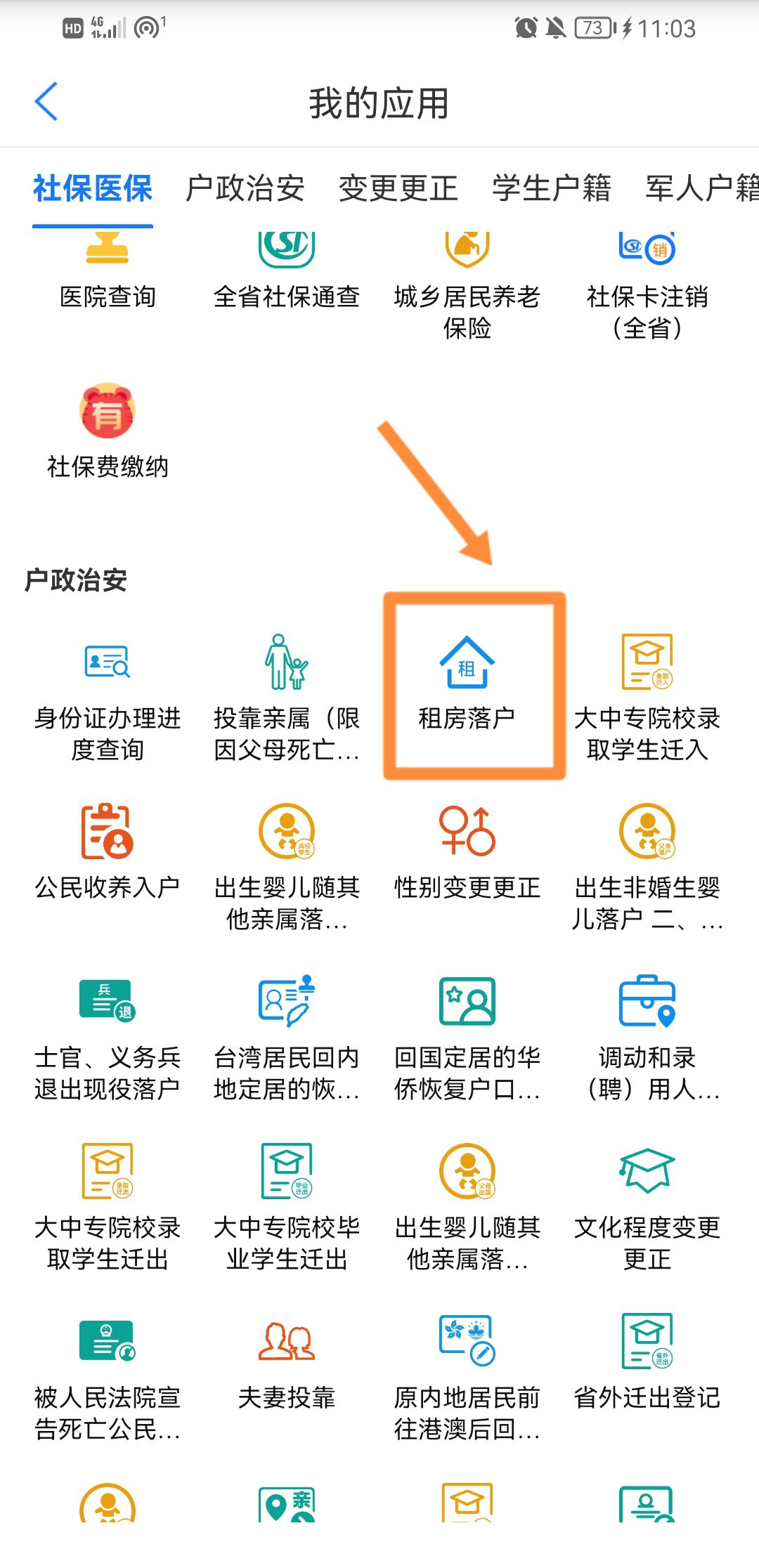Tap the 租房落户 app
This screenshot has height=1568, width=759.
[x=467, y=685]
